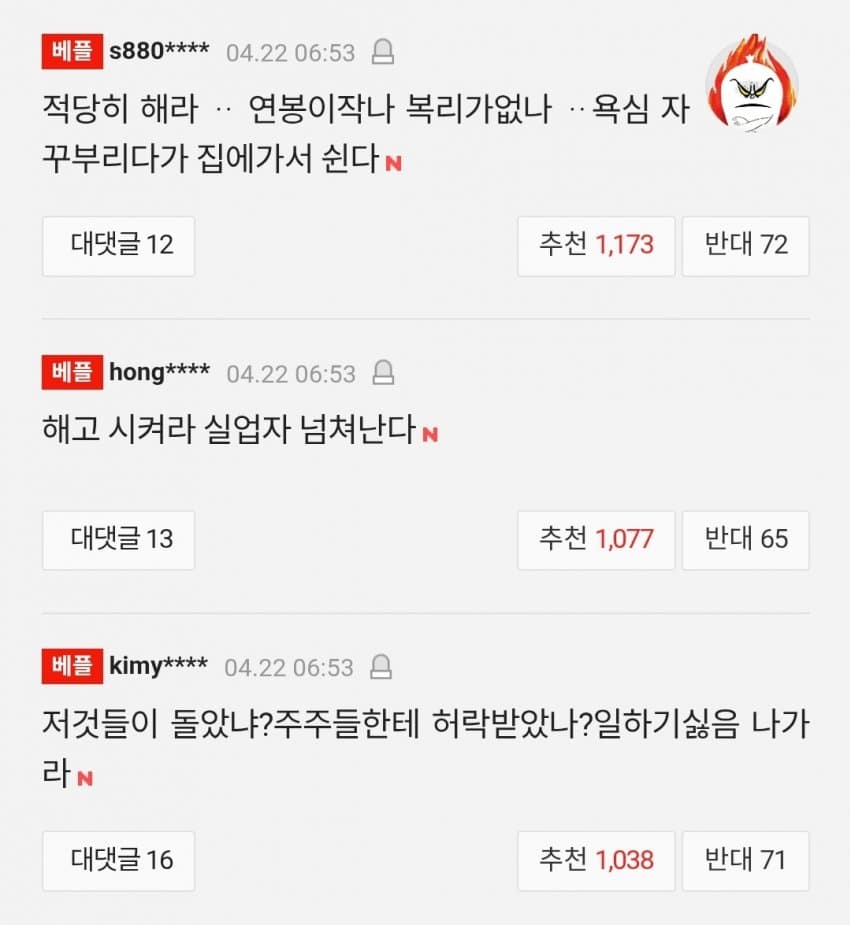Viewport: 850px width, 925px height.
Task: Dislike kimy's comment with 반대 71
Action: click(x=745, y=860)
